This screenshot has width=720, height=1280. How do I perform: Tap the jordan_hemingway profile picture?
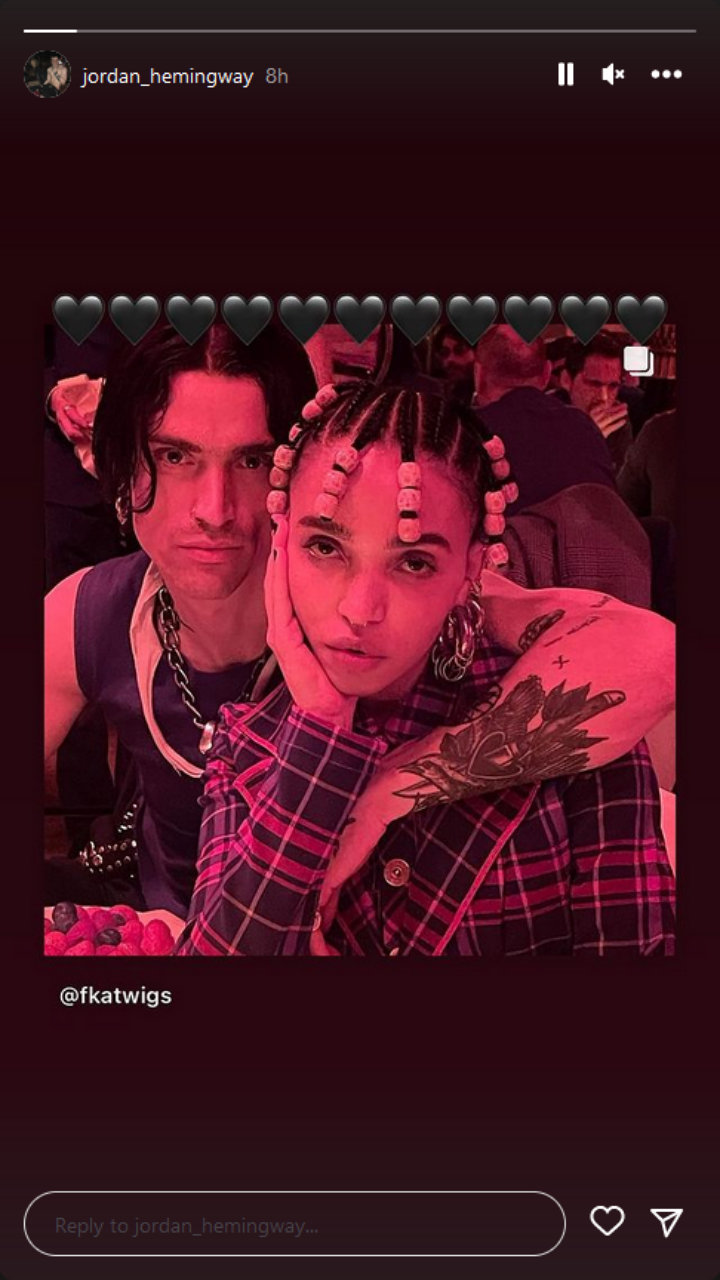(x=47, y=75)
